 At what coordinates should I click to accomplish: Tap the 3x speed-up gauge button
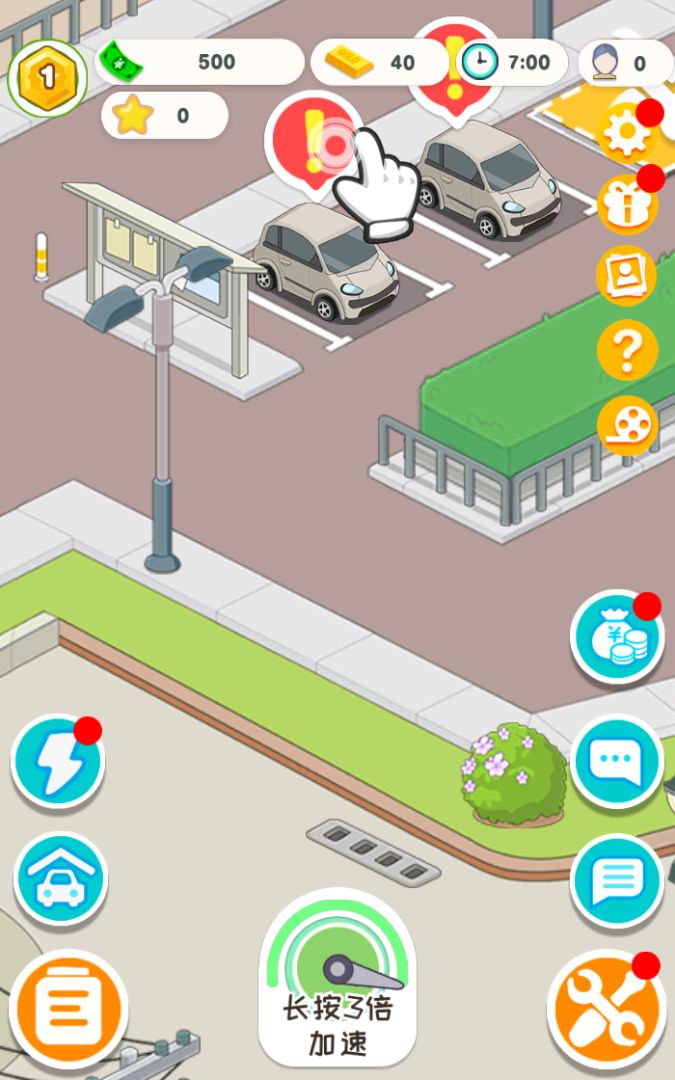tap(337, 978)
